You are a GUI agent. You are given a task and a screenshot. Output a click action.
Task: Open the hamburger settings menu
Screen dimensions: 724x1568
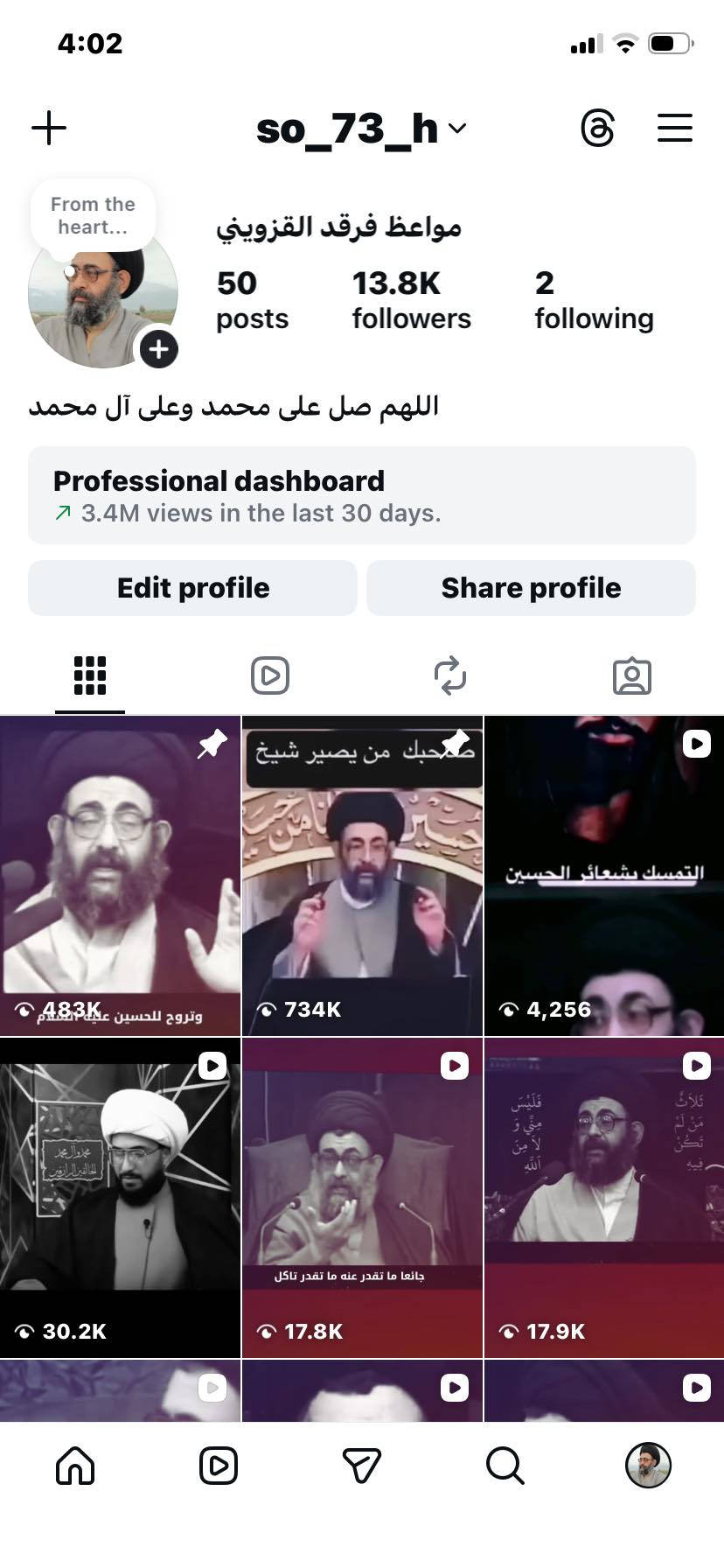(x=674, y=129)
